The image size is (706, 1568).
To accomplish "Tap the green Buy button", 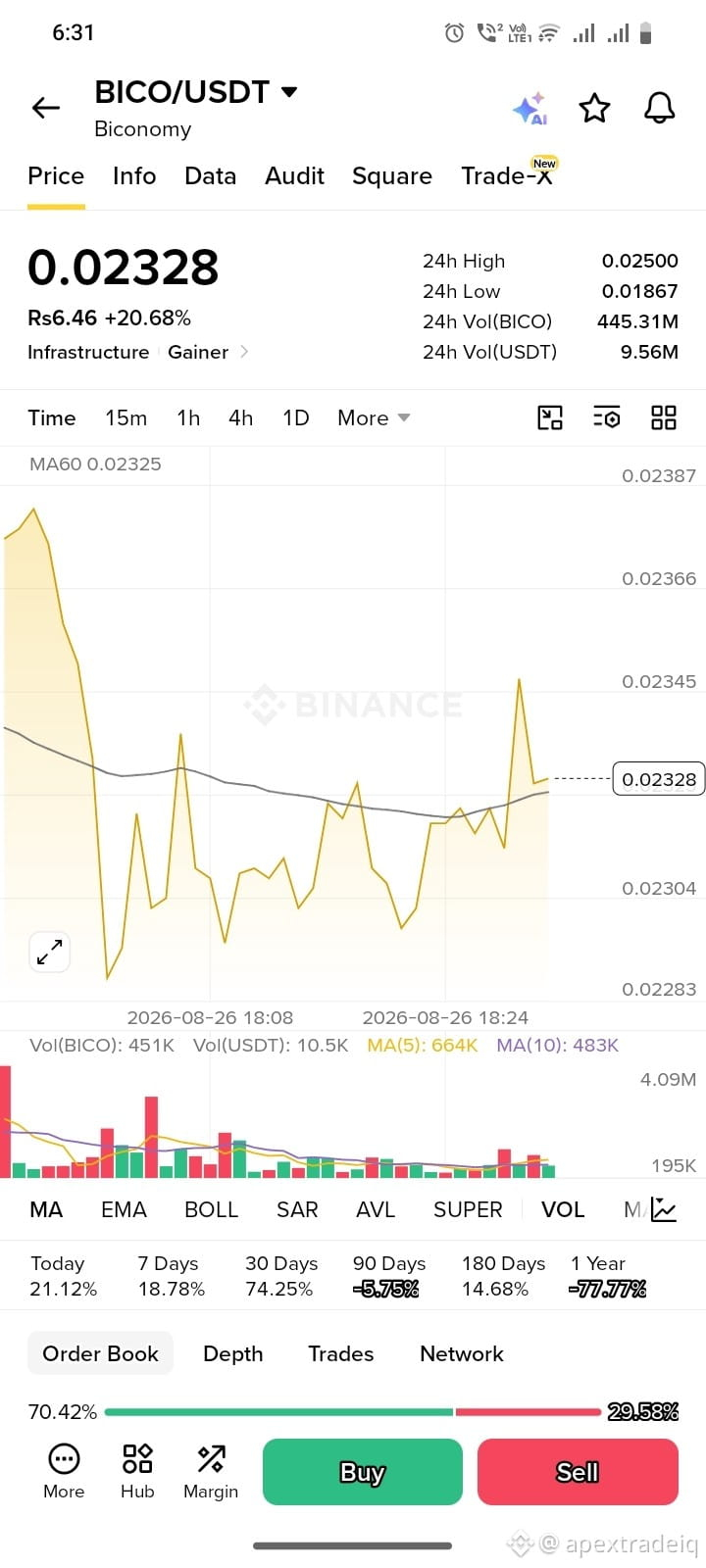I will coord(363,1472).
